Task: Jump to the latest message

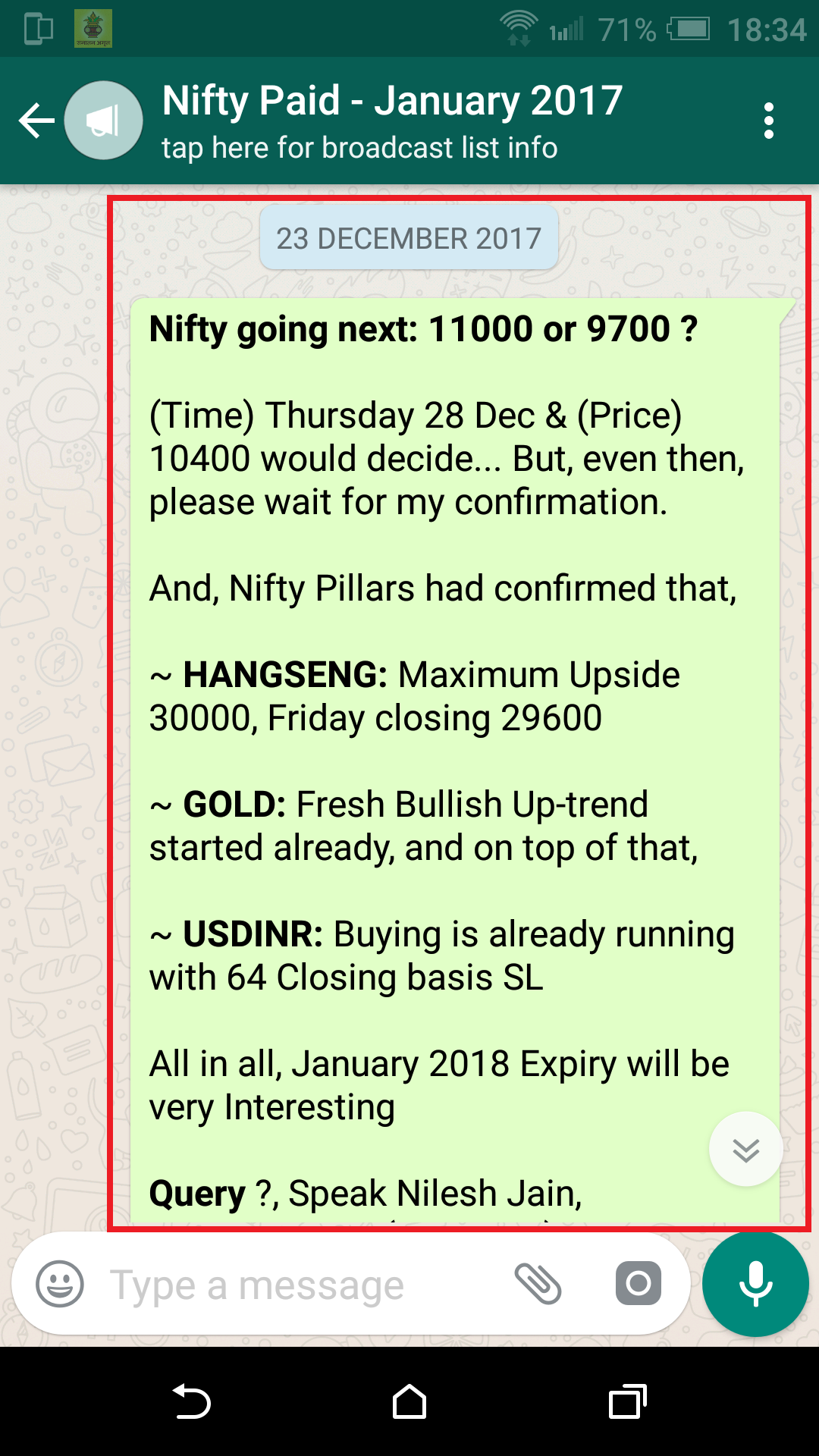Action: [746, 1149]
